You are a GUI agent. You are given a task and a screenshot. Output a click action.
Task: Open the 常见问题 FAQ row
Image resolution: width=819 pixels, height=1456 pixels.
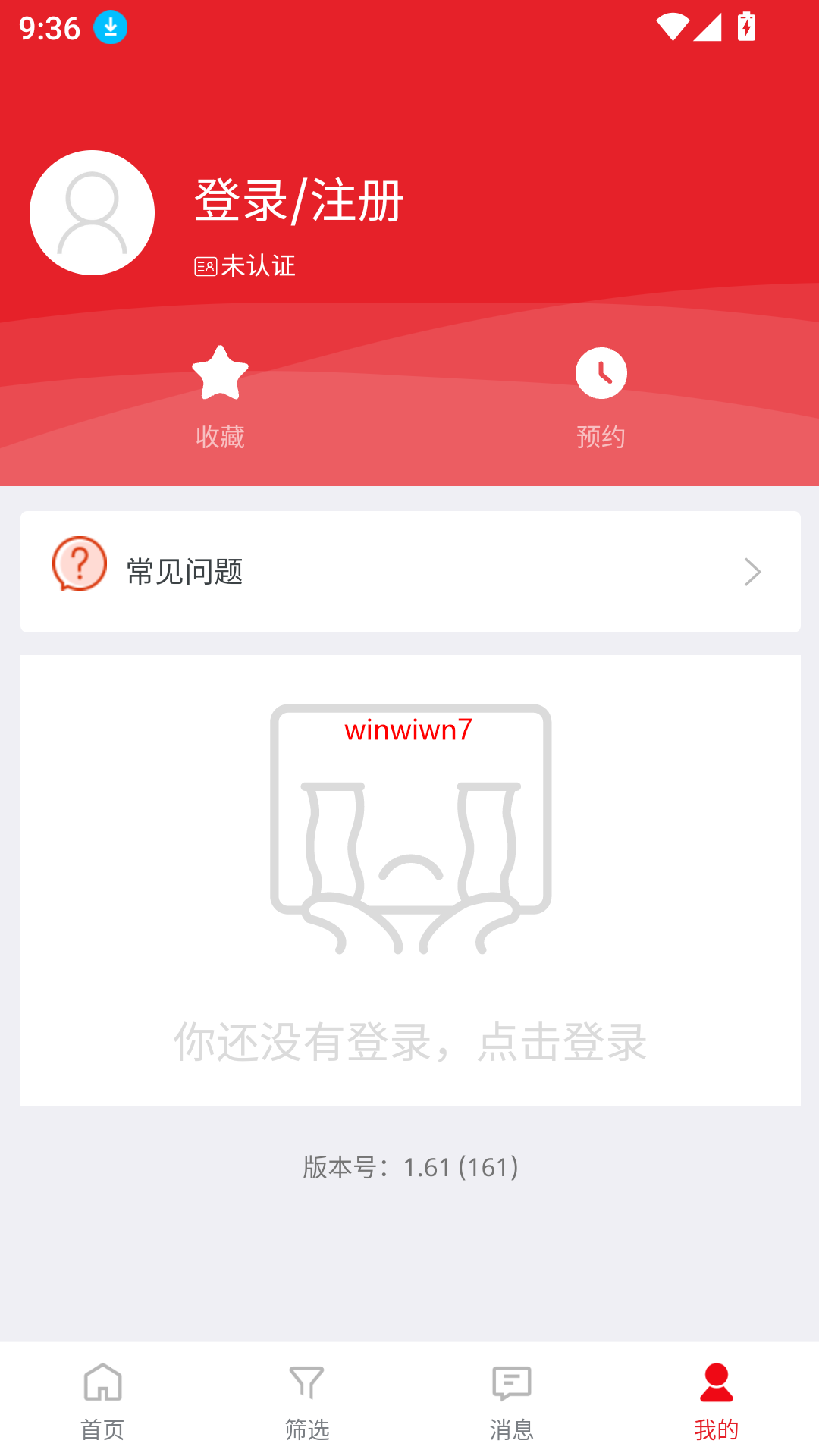pos(409,572)
